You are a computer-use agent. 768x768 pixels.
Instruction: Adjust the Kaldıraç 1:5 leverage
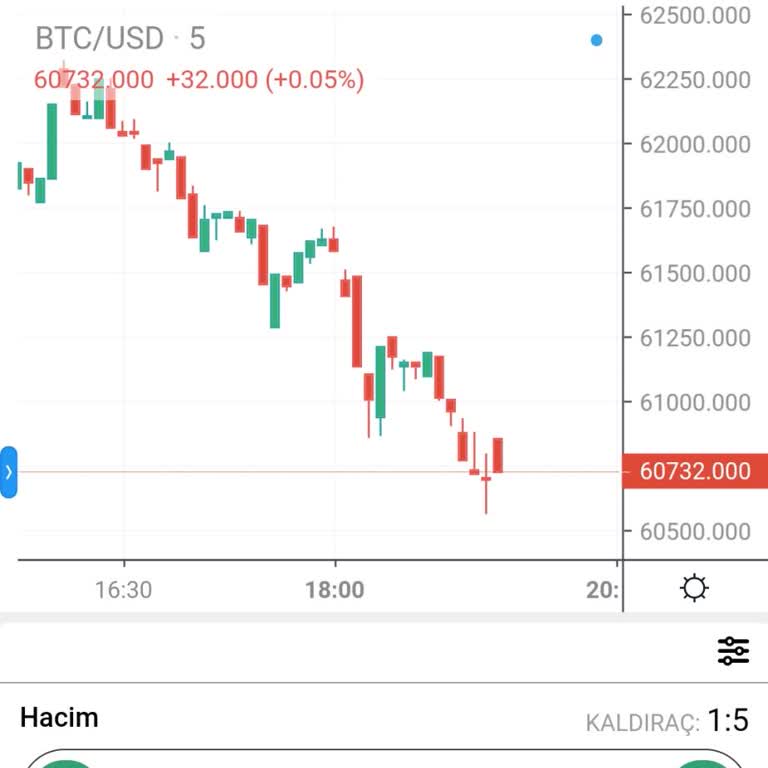tap(727, 720)
